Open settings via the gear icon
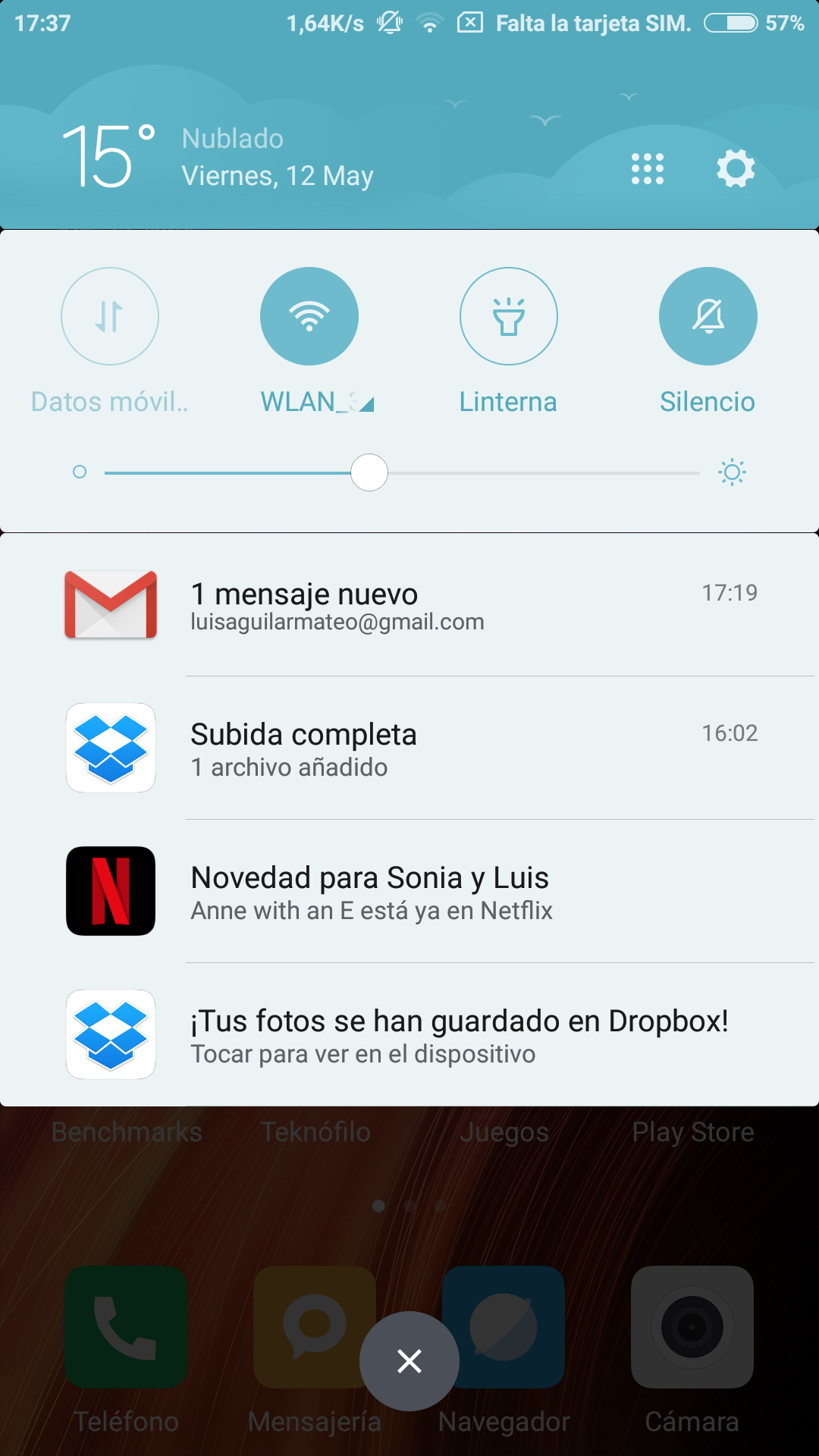Image resolution: width=819 pixels, height=1456 pixels. point(736,168)
